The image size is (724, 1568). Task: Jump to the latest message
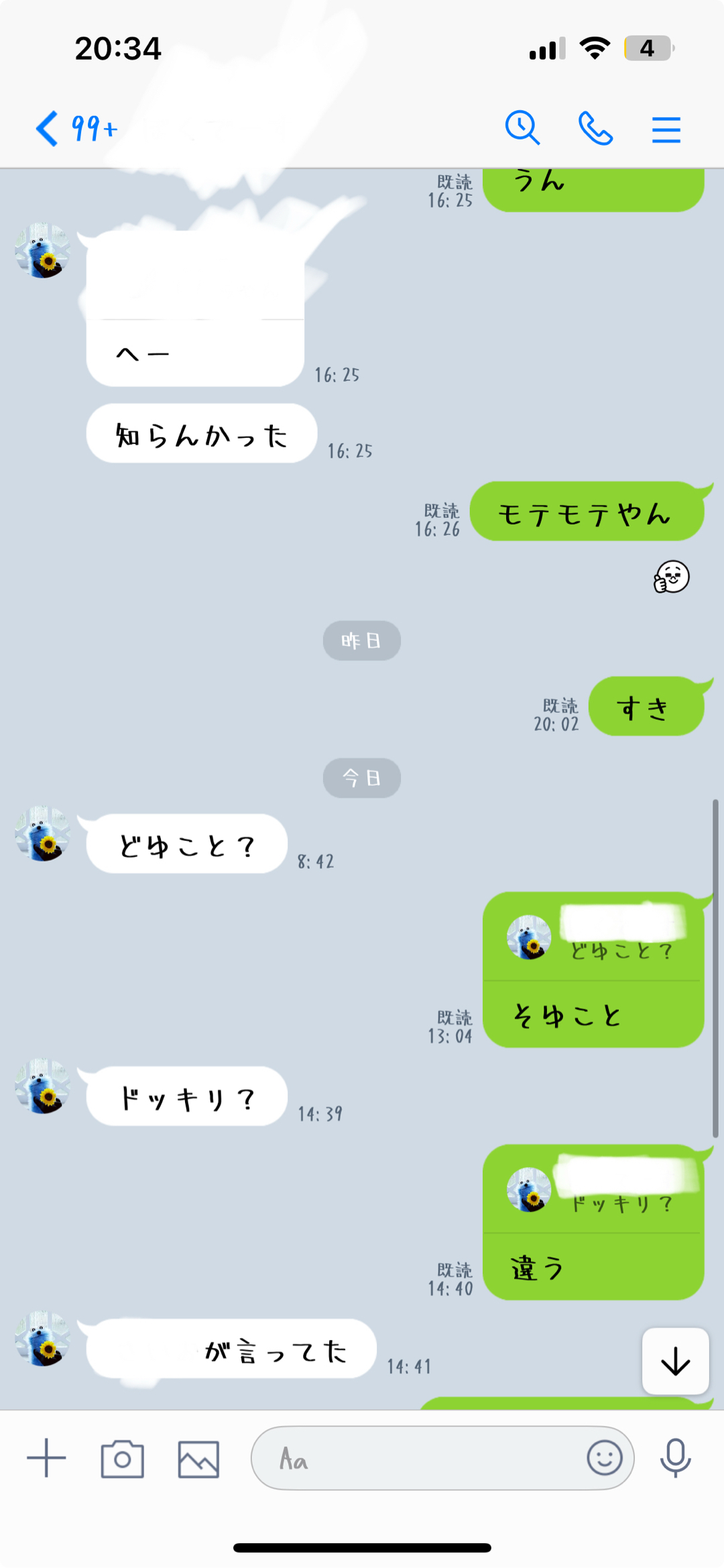click(675, 1361)
